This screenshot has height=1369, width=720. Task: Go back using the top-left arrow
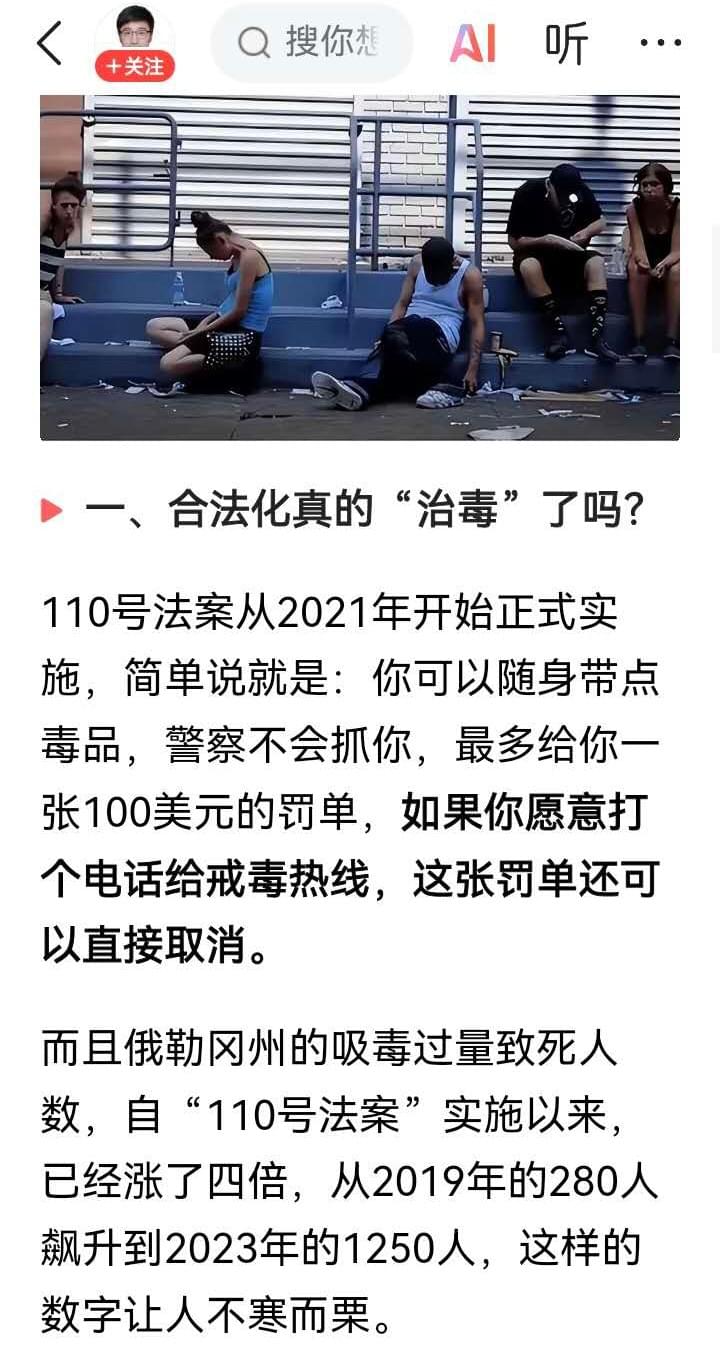coord(48,43)
